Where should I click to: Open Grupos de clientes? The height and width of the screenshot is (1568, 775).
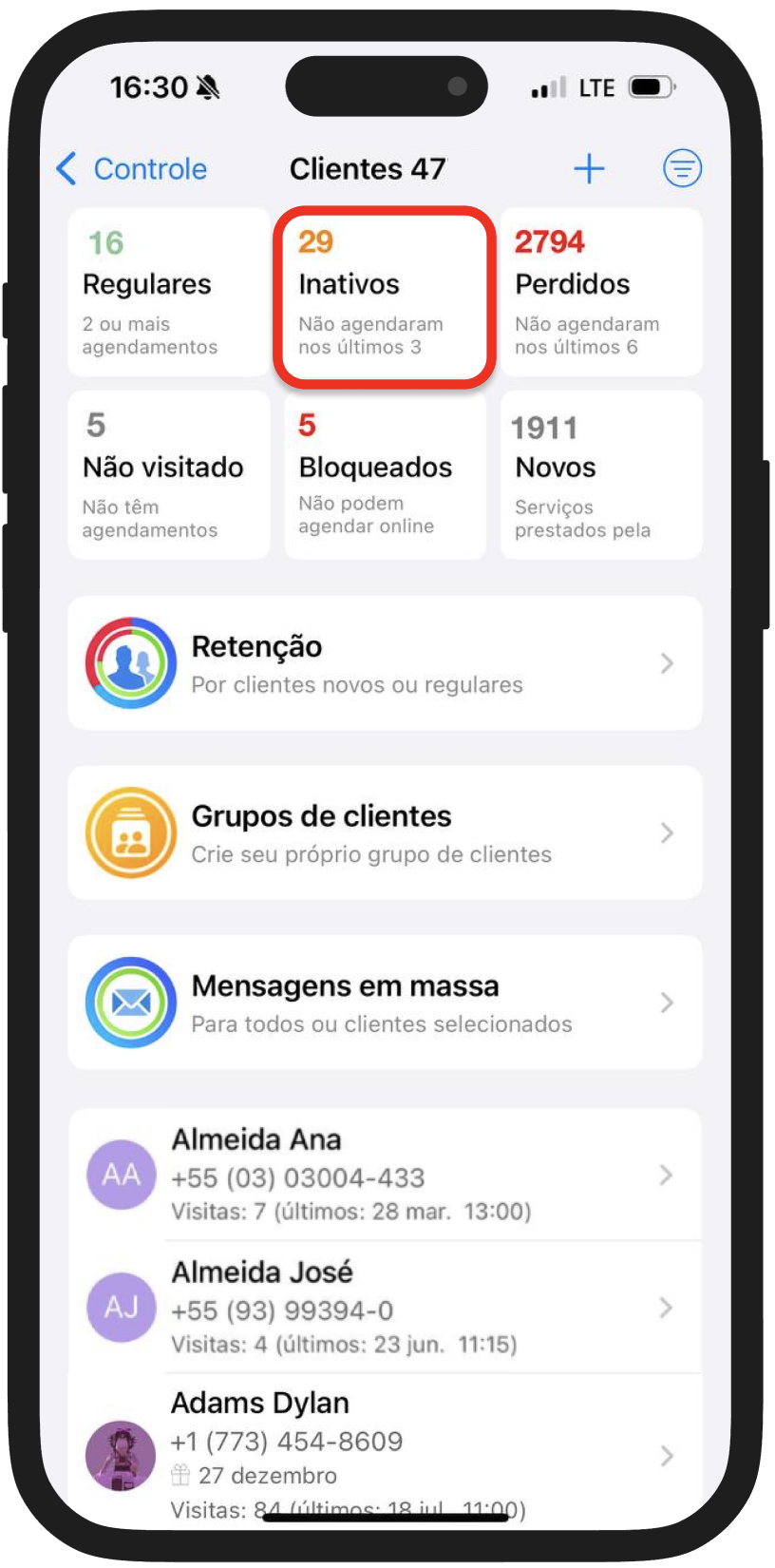(385, 833)
